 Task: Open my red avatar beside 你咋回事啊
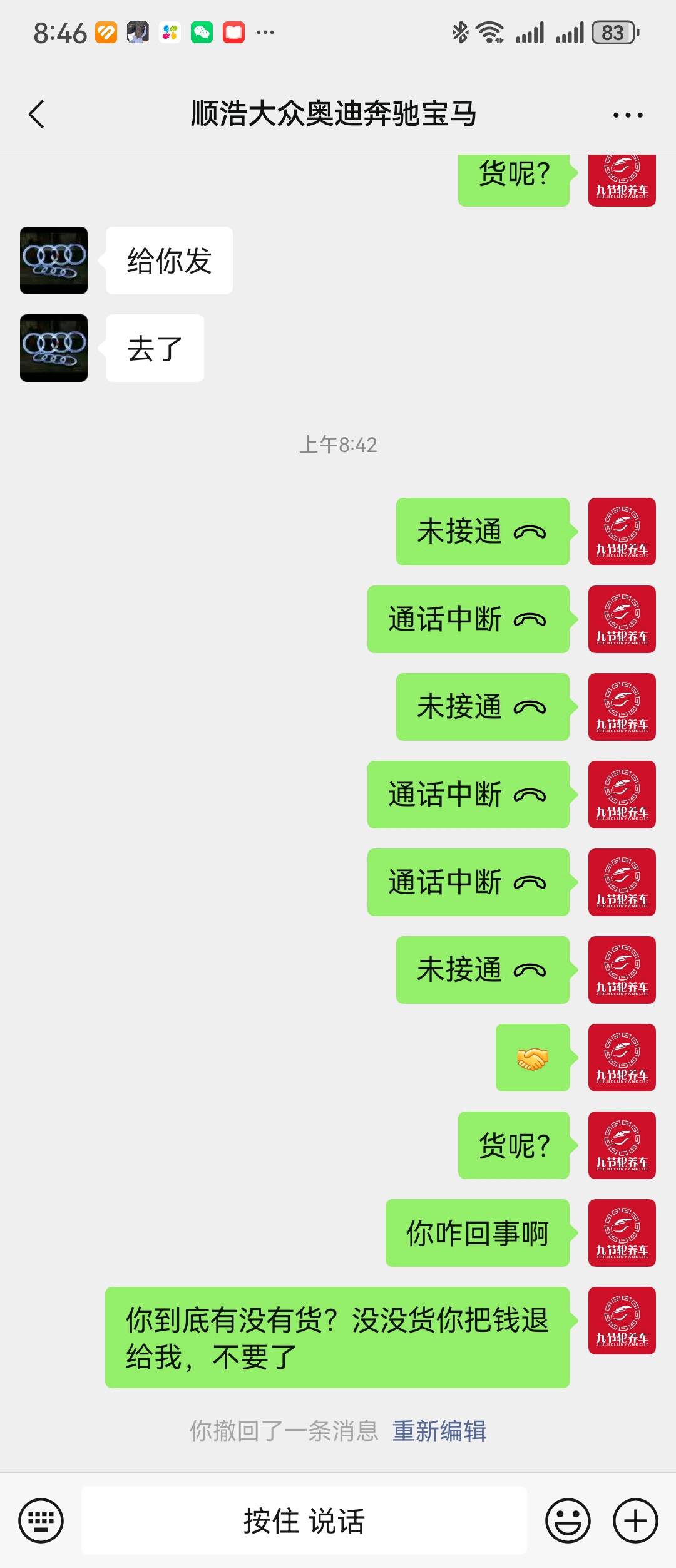click(x=622, y=1233)
